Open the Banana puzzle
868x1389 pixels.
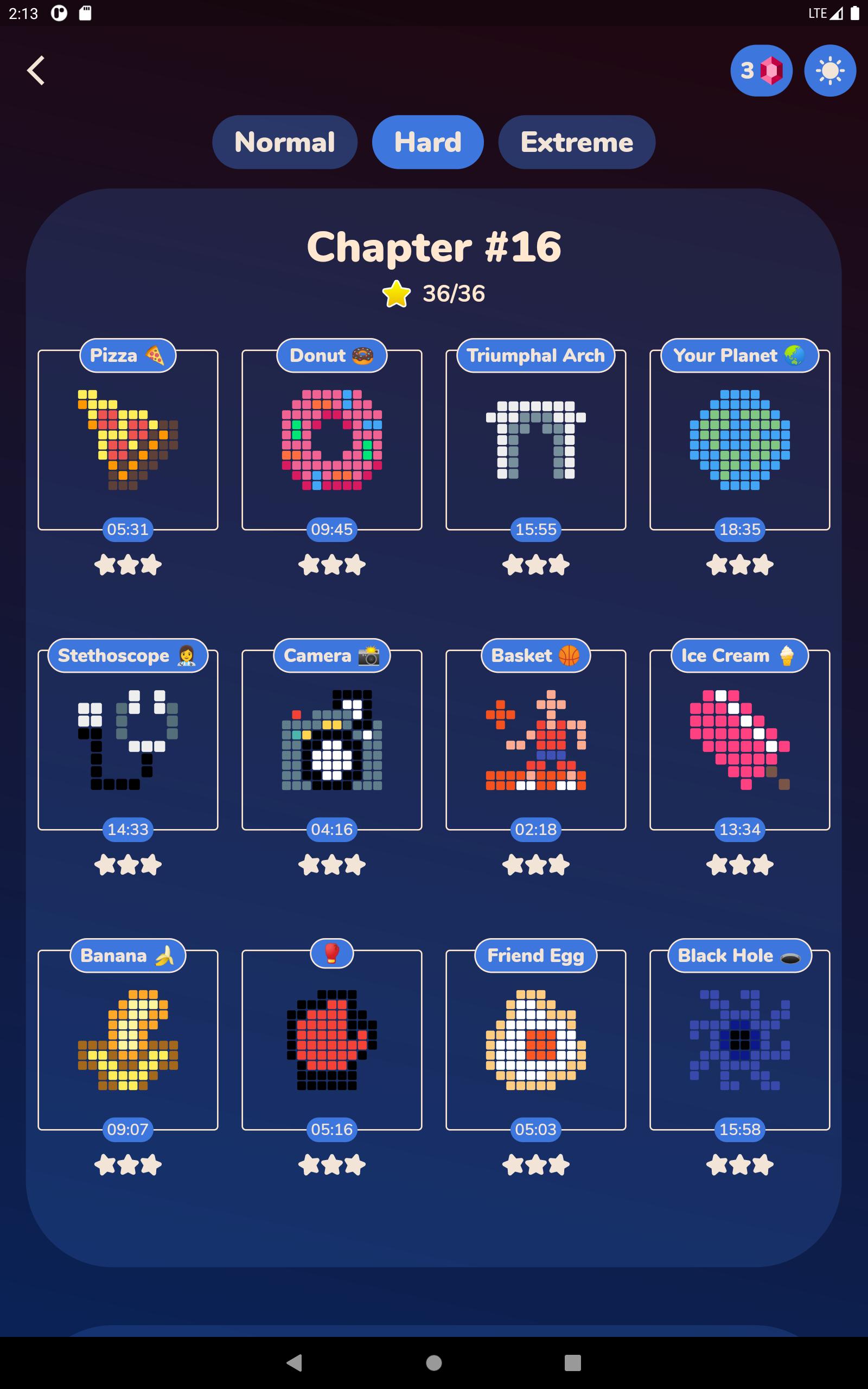(x=128, y=1040)
